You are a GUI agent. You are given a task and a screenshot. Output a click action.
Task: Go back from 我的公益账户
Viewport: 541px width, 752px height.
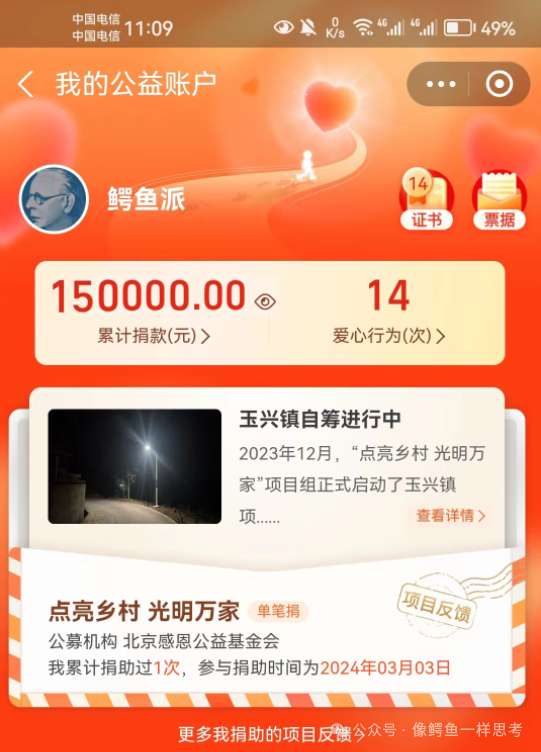point(26,84)
